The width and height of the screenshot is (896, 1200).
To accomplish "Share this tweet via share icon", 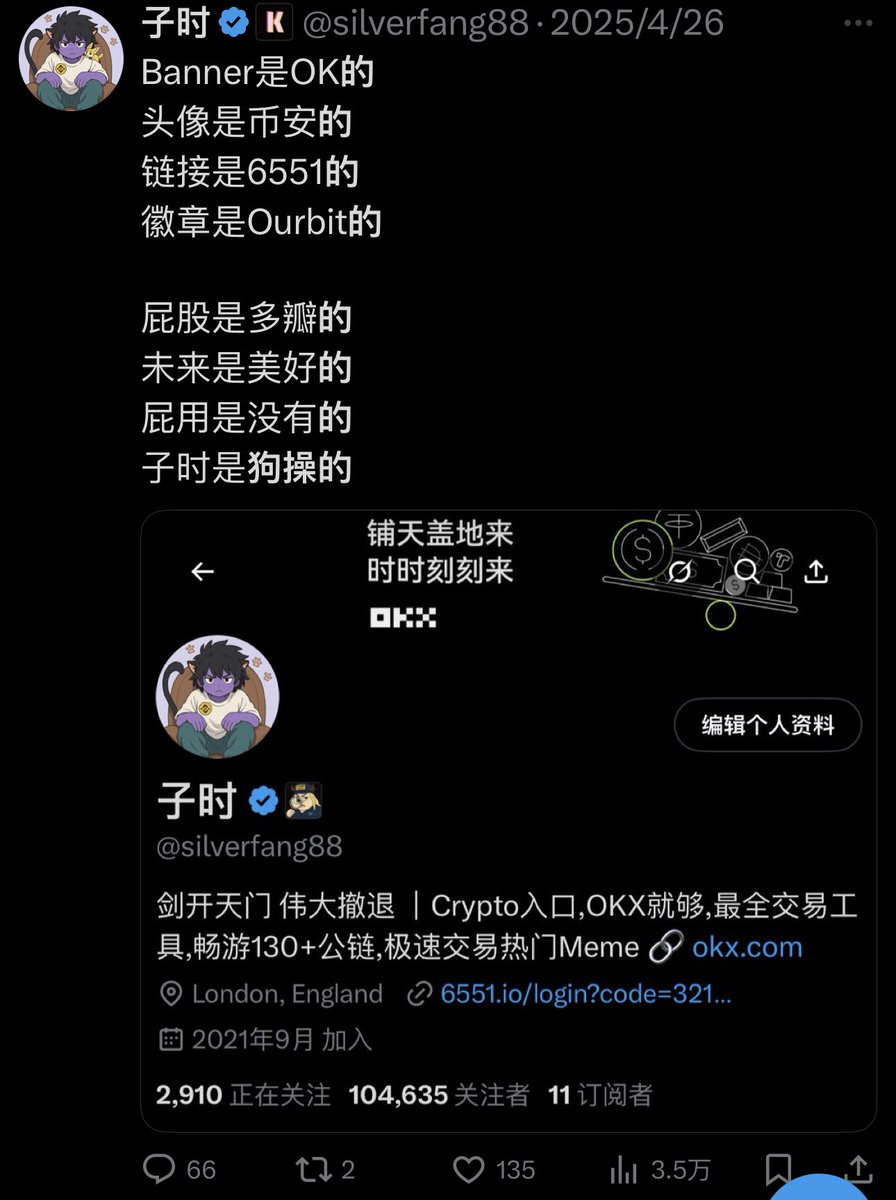I will pos(858,1168).
